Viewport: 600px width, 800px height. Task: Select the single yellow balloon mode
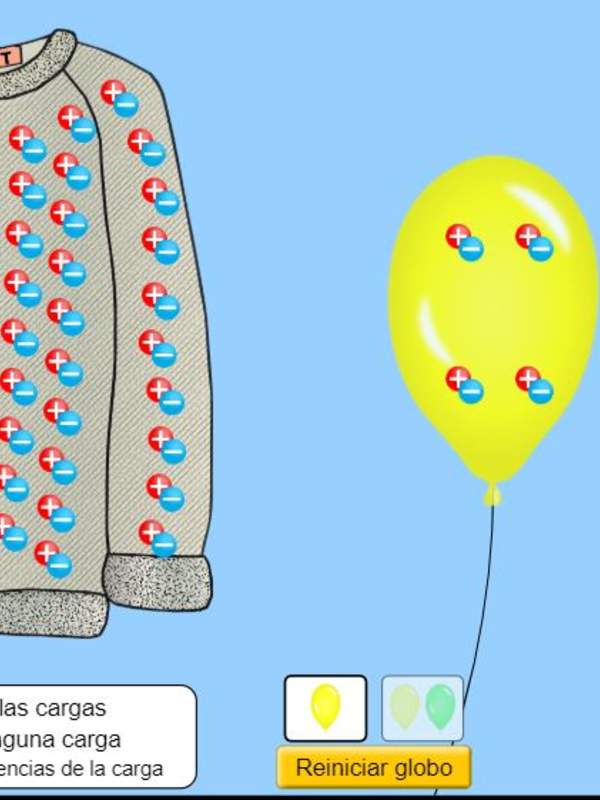(325, 708)
